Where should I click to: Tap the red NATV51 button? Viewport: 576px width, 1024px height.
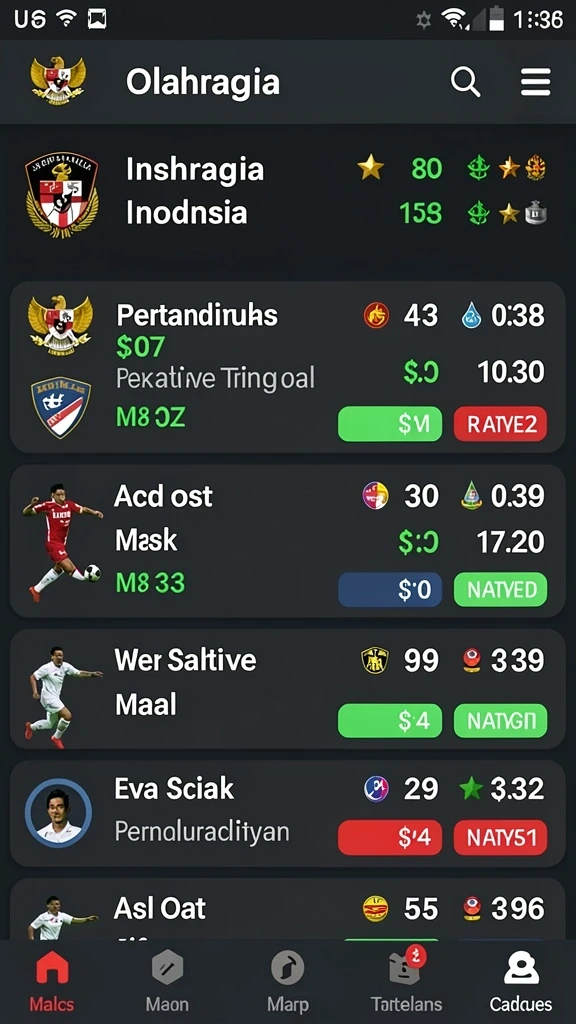[x=500, y=838]
